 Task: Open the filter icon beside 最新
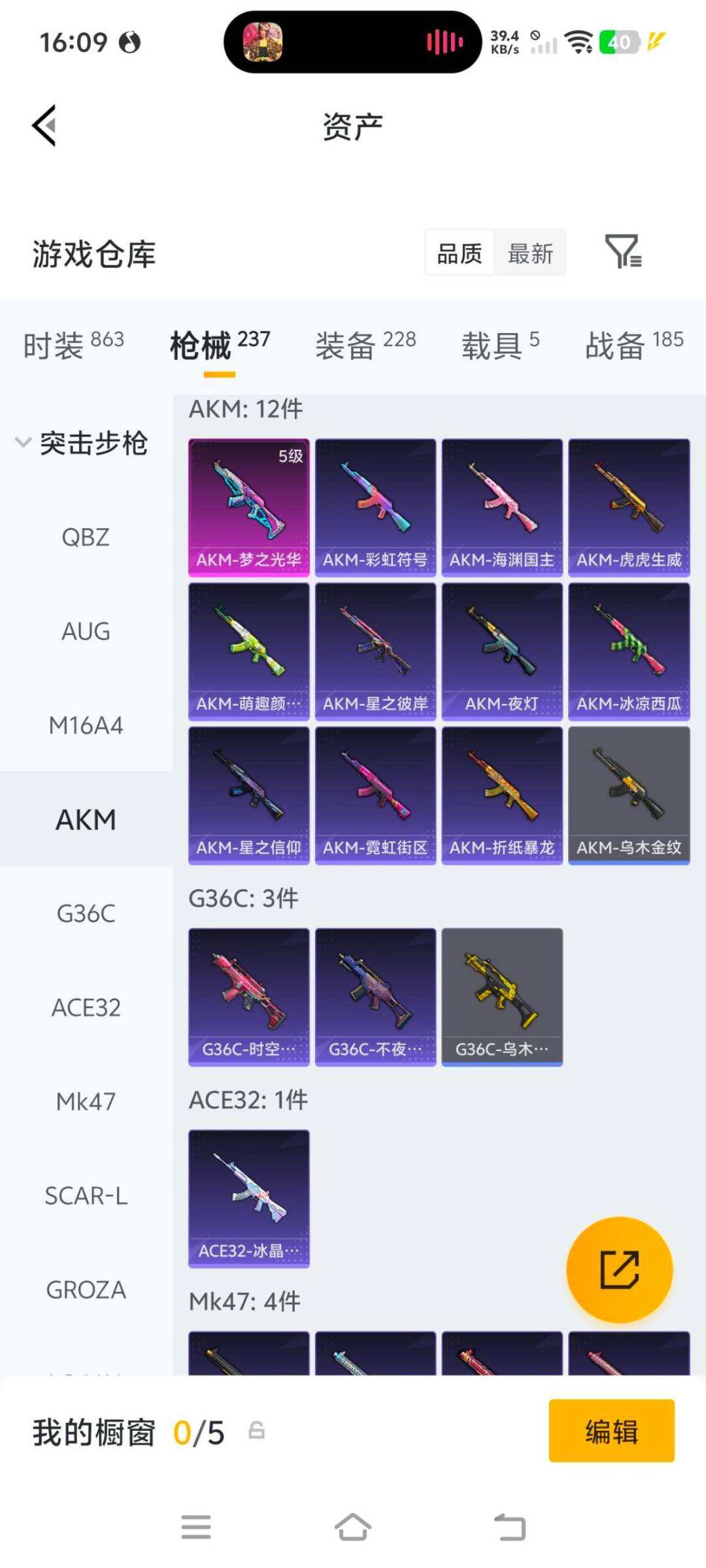pyautogui.click(x=623, y=252)
